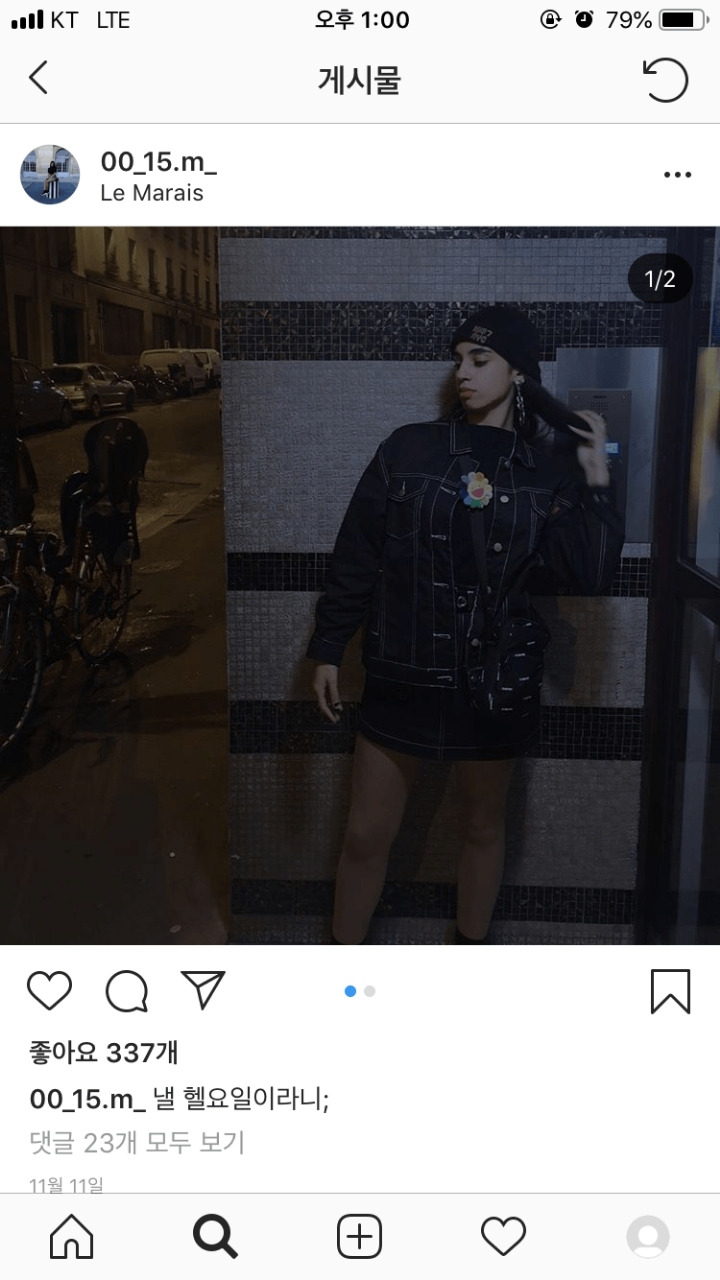Switch to the Search tab
This screenshot has height=1280, width=720.
(x=215, y=1237)
